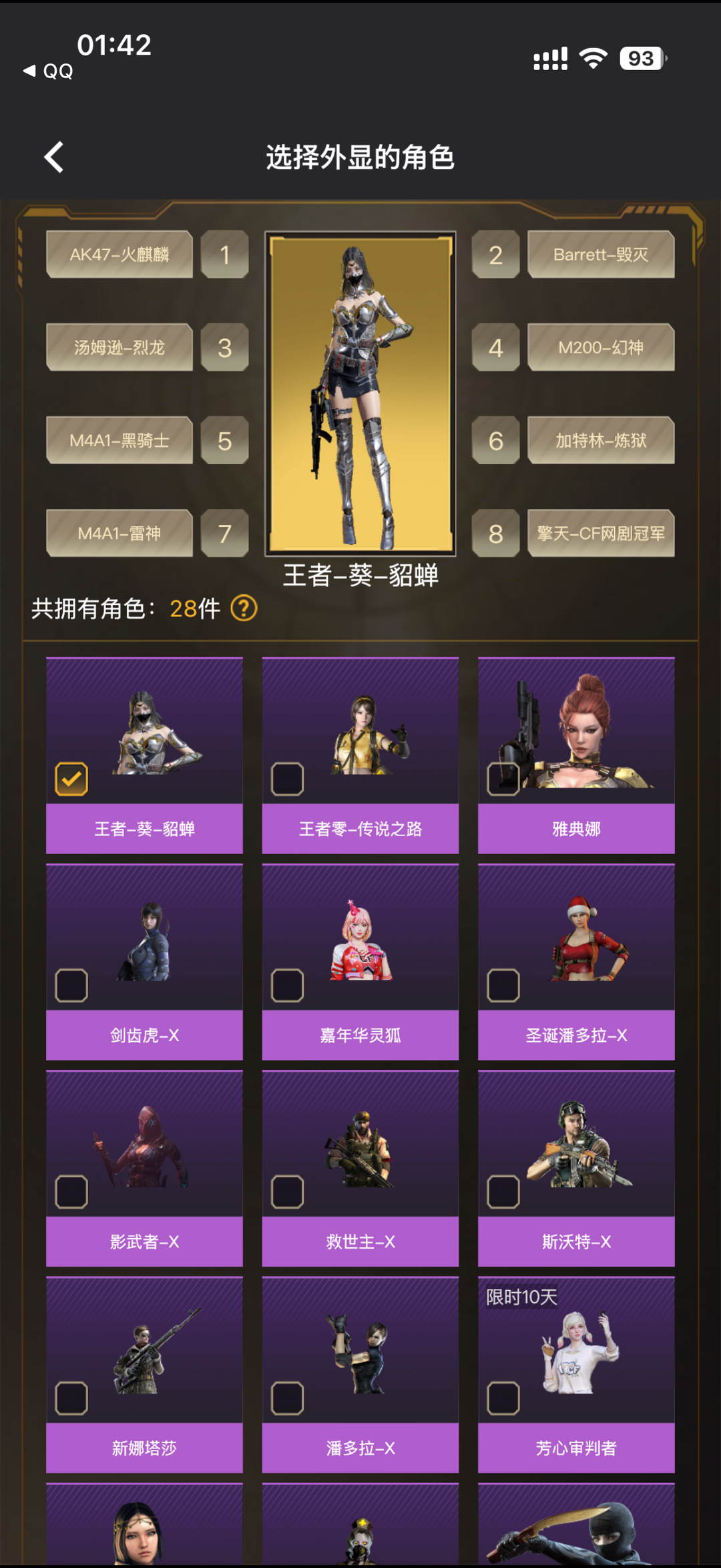Uncheck the 王者-葵-貂蝉 character

[x=71, y=779]
